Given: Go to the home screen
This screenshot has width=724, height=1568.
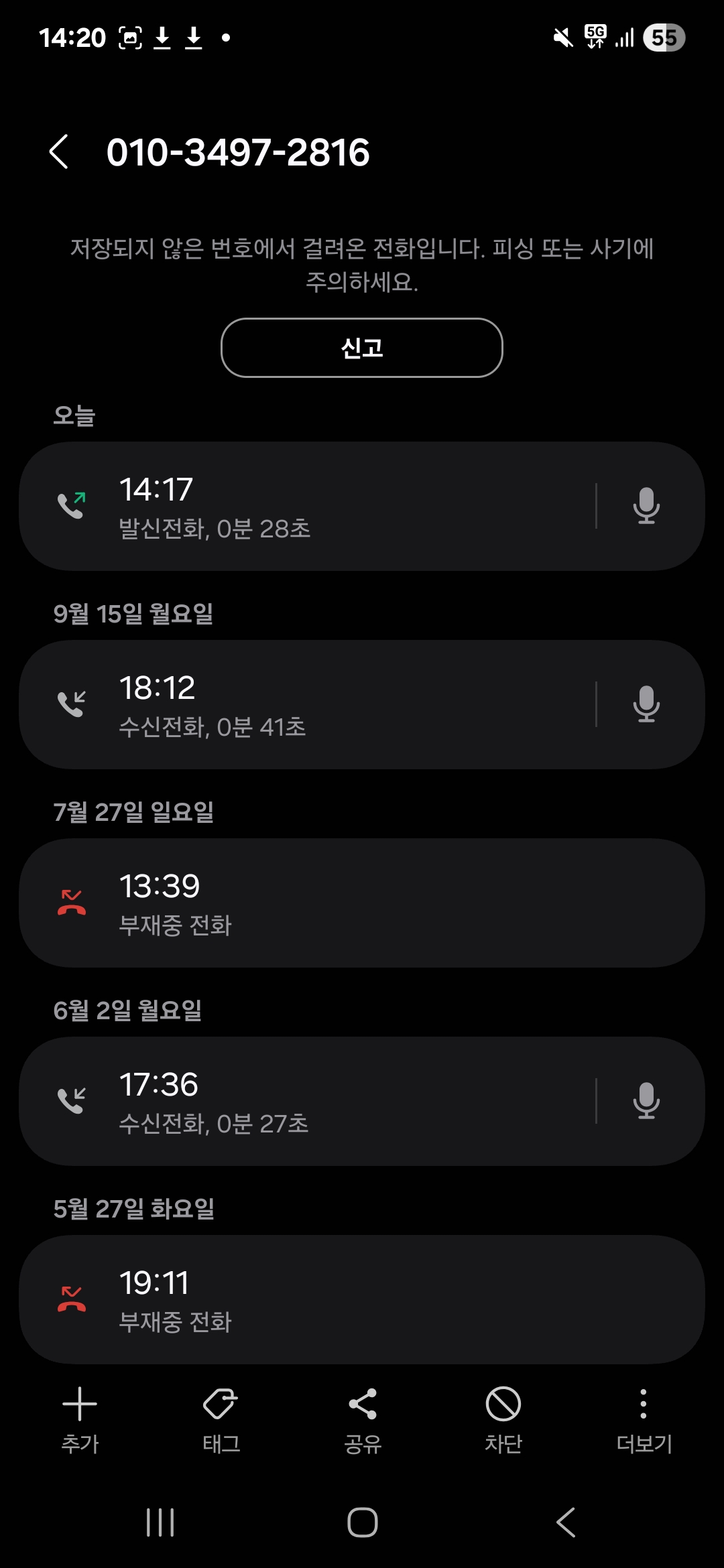Looking at the screenshot, I should click(x=362, y=1522).
